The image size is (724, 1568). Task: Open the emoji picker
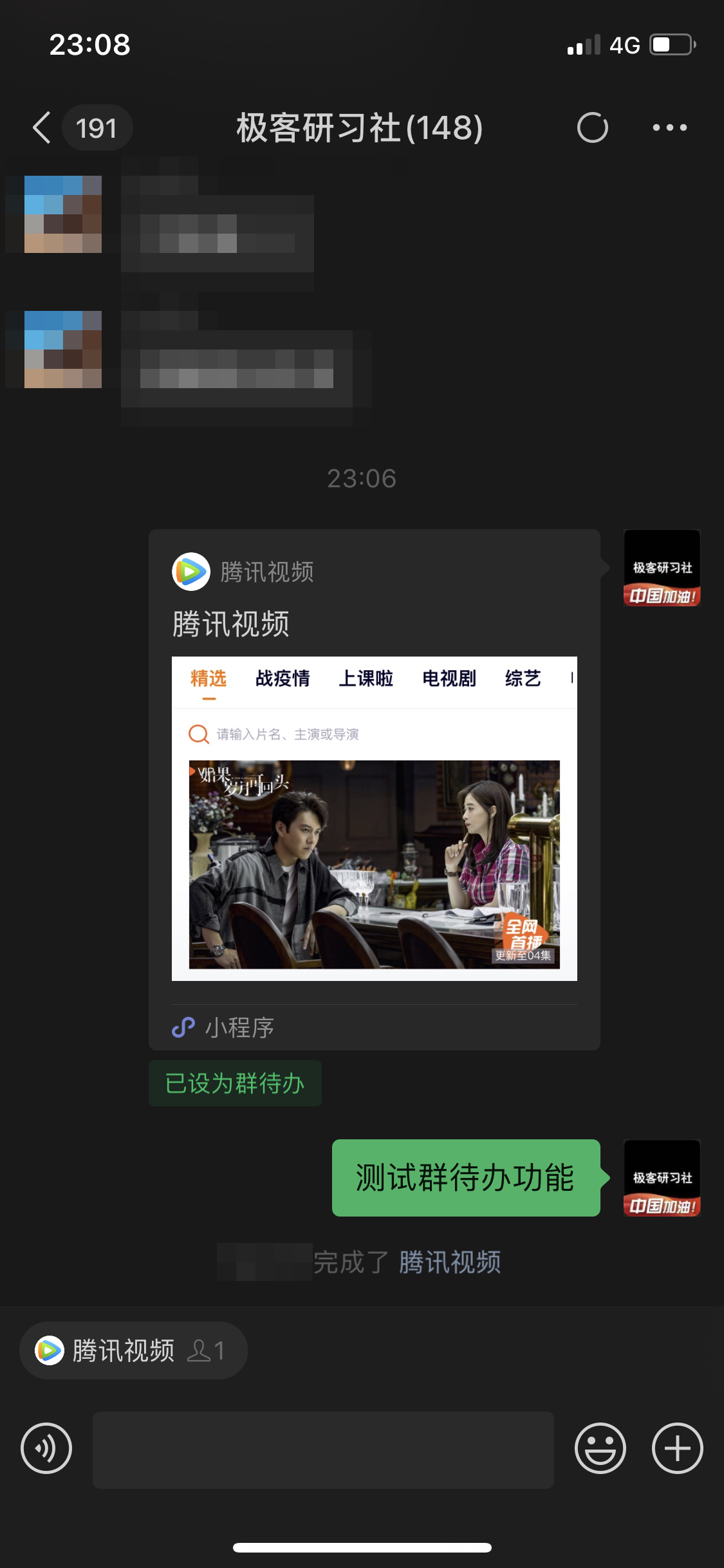600,1448
